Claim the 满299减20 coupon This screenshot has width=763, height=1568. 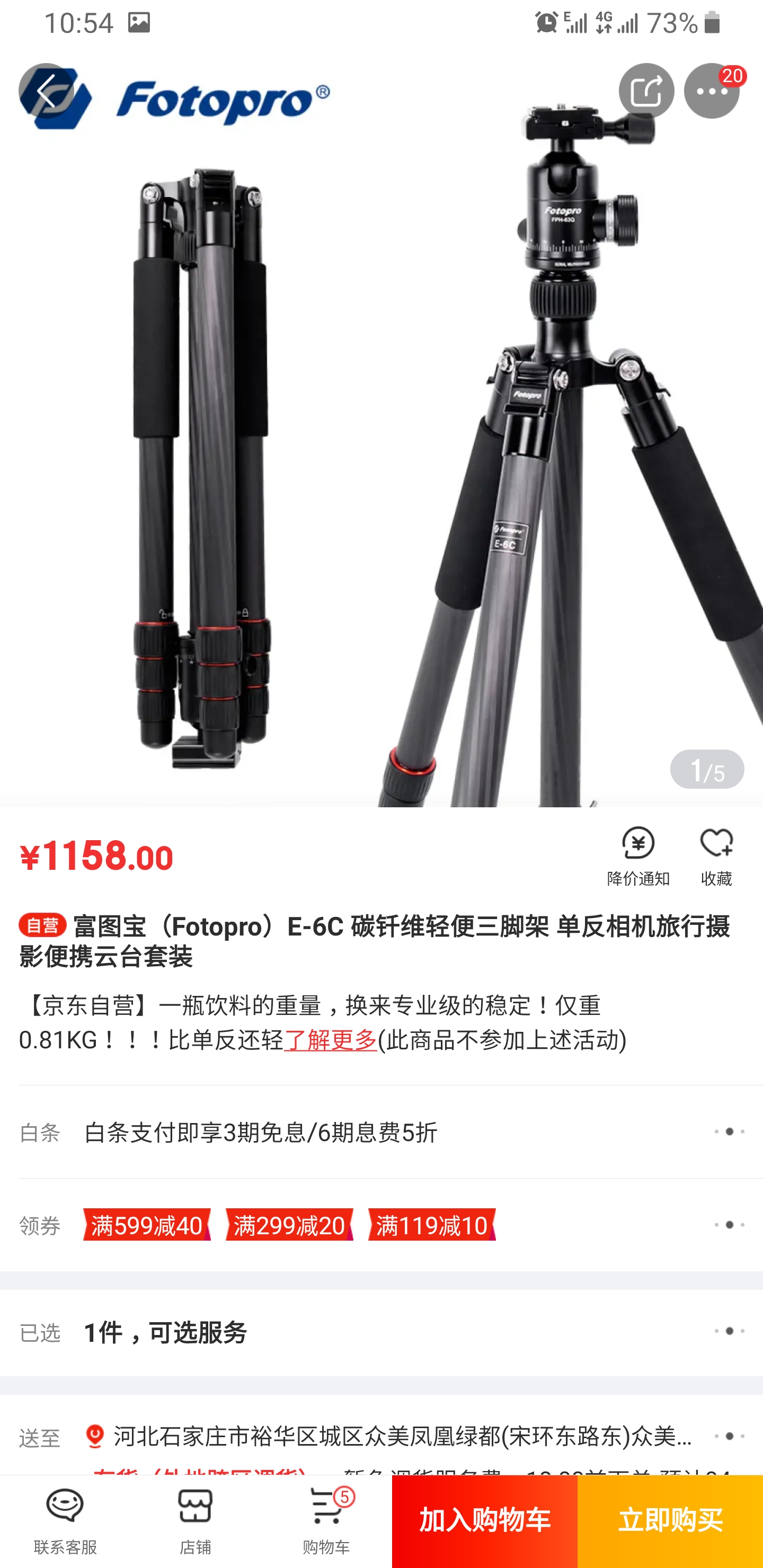point(289,1225)
